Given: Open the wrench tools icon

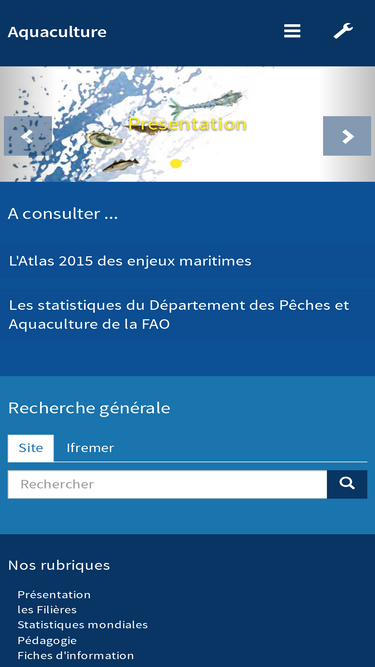Looking at the screenshot, I should [343, 31].
